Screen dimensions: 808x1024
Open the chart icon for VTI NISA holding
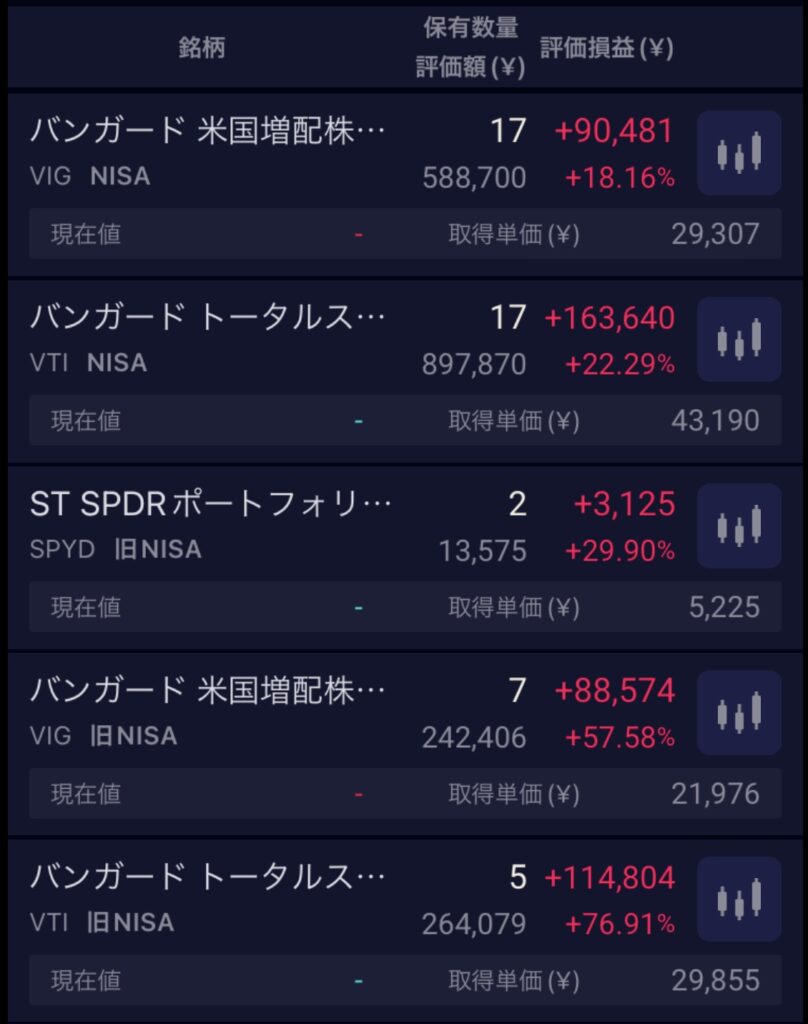[x=738, y=339]
